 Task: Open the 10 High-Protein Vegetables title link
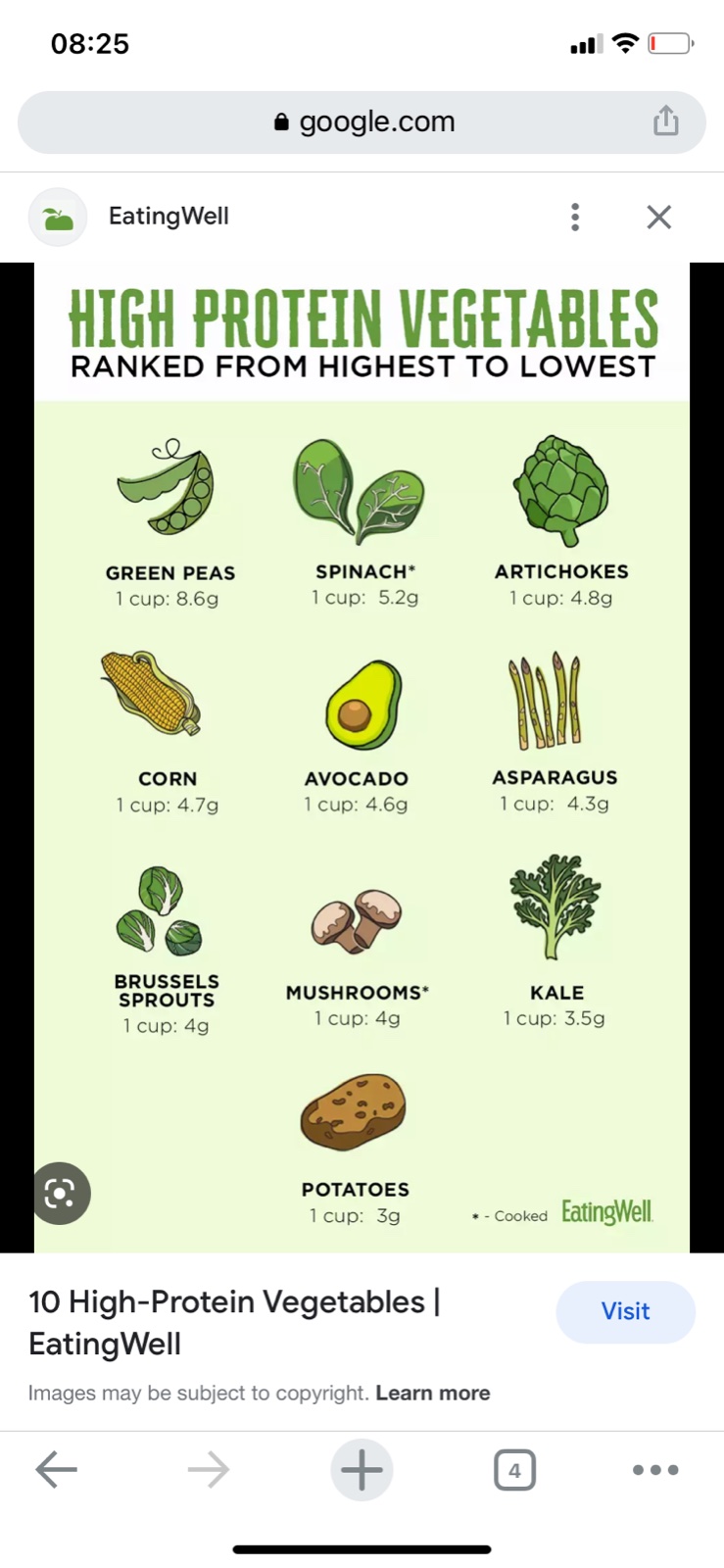click(x=235, y=1321)
